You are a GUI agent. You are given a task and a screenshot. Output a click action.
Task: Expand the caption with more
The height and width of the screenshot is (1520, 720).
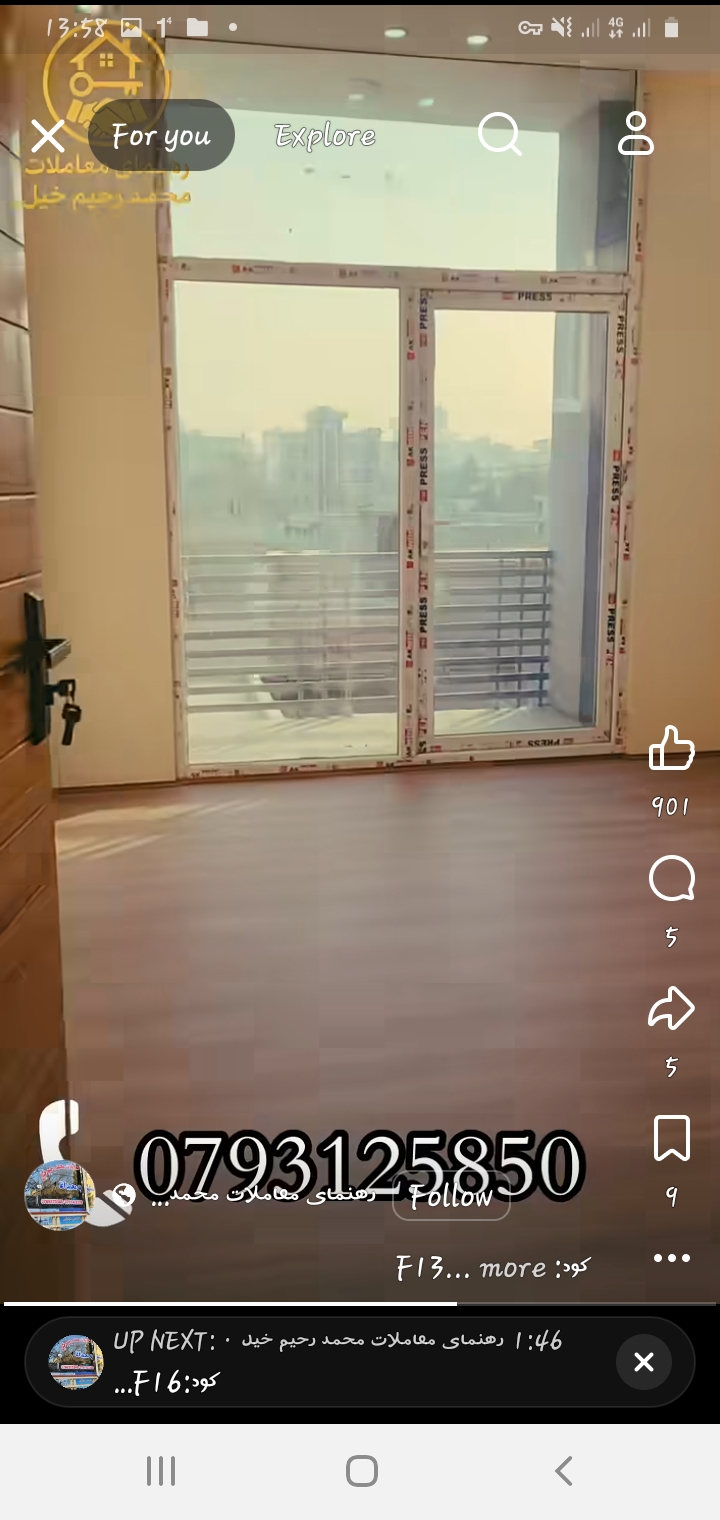[x=512, y=1268]
